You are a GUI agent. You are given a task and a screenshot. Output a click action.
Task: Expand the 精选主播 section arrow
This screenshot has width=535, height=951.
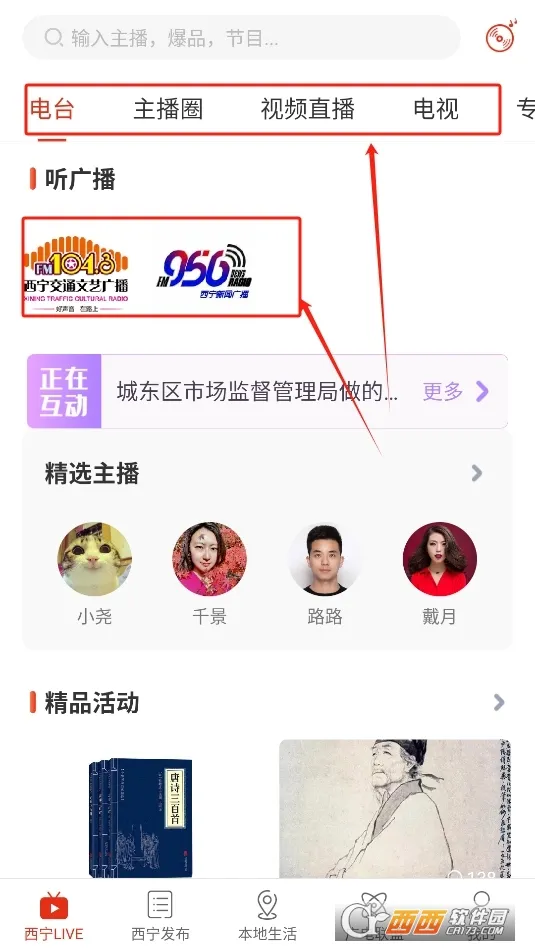tap(477, 473)
